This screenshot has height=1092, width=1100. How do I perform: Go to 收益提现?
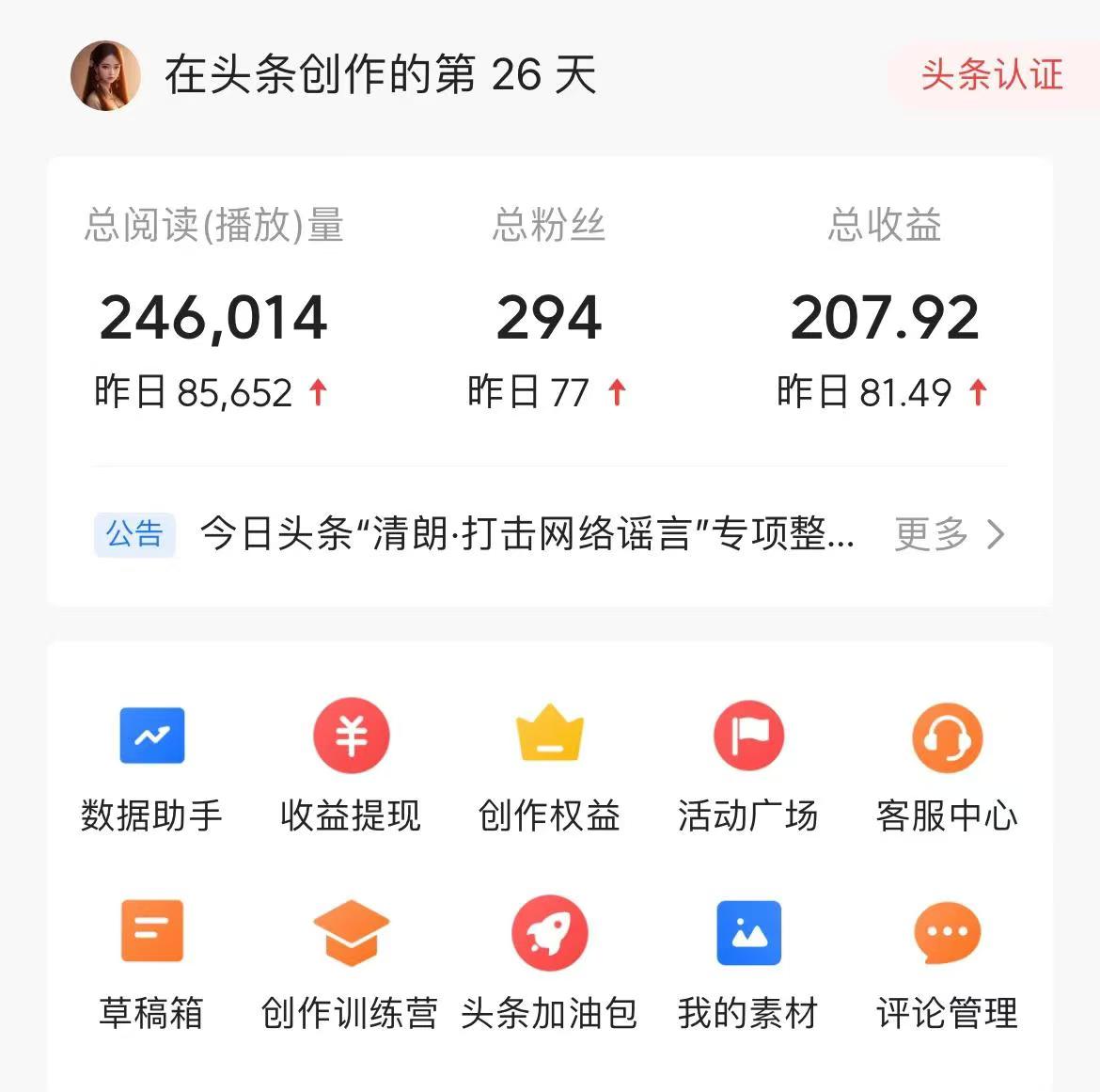tap(351, 764)
